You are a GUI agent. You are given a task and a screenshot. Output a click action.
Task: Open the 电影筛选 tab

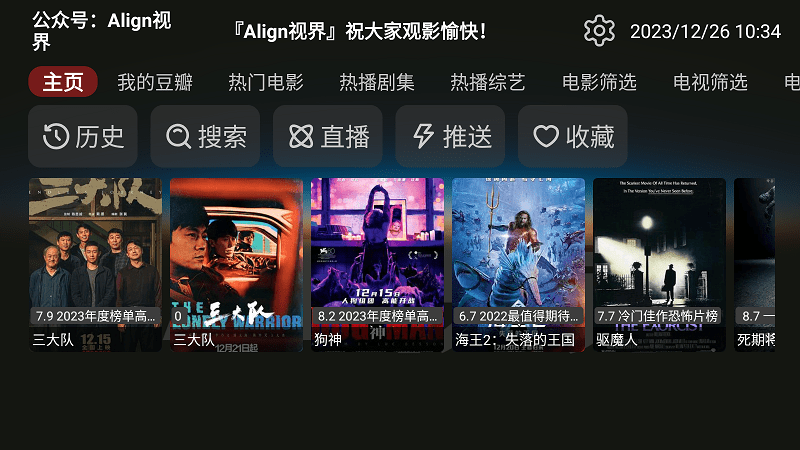(x=599, y=82)
